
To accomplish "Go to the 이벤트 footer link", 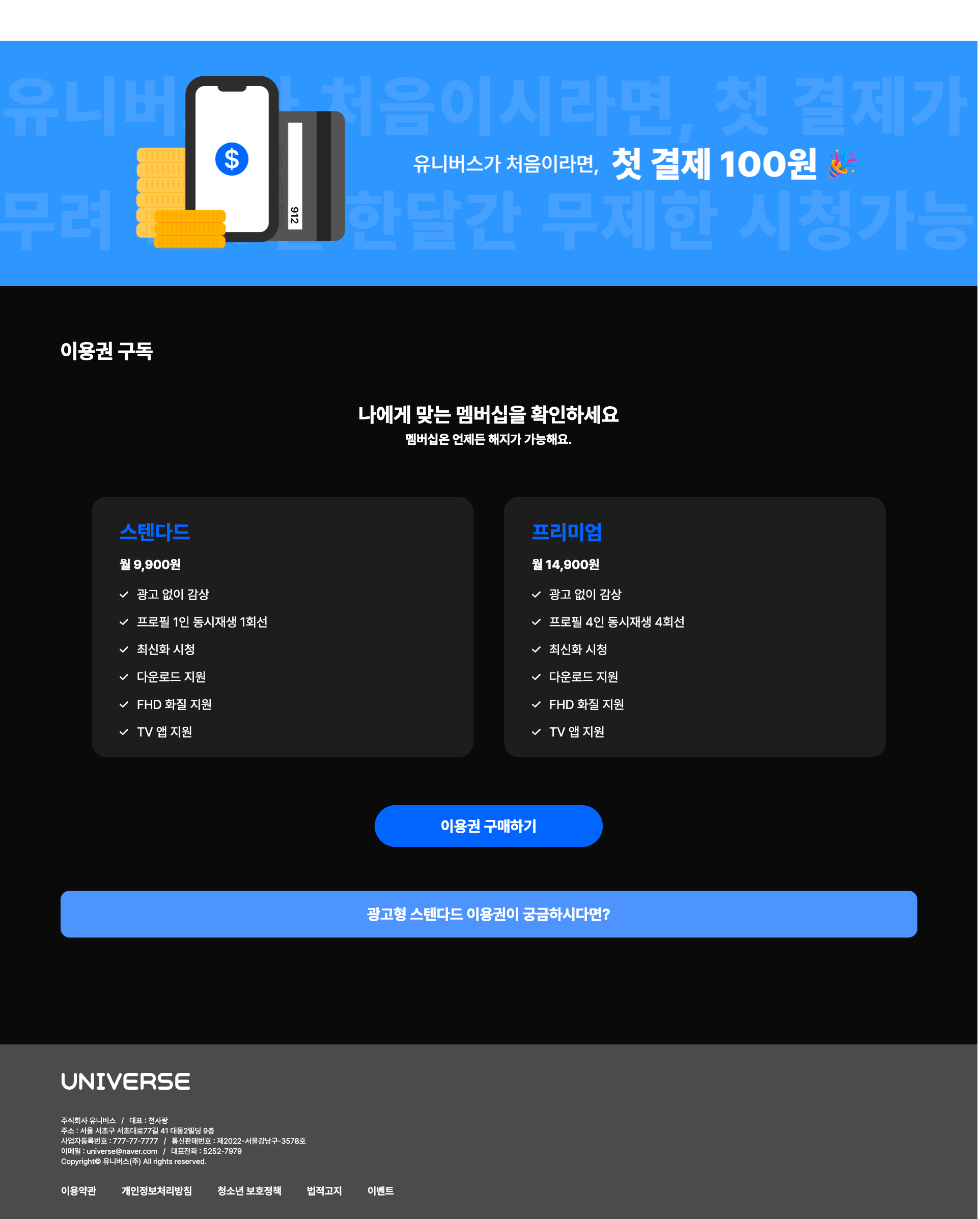I will pos(380,1190).
